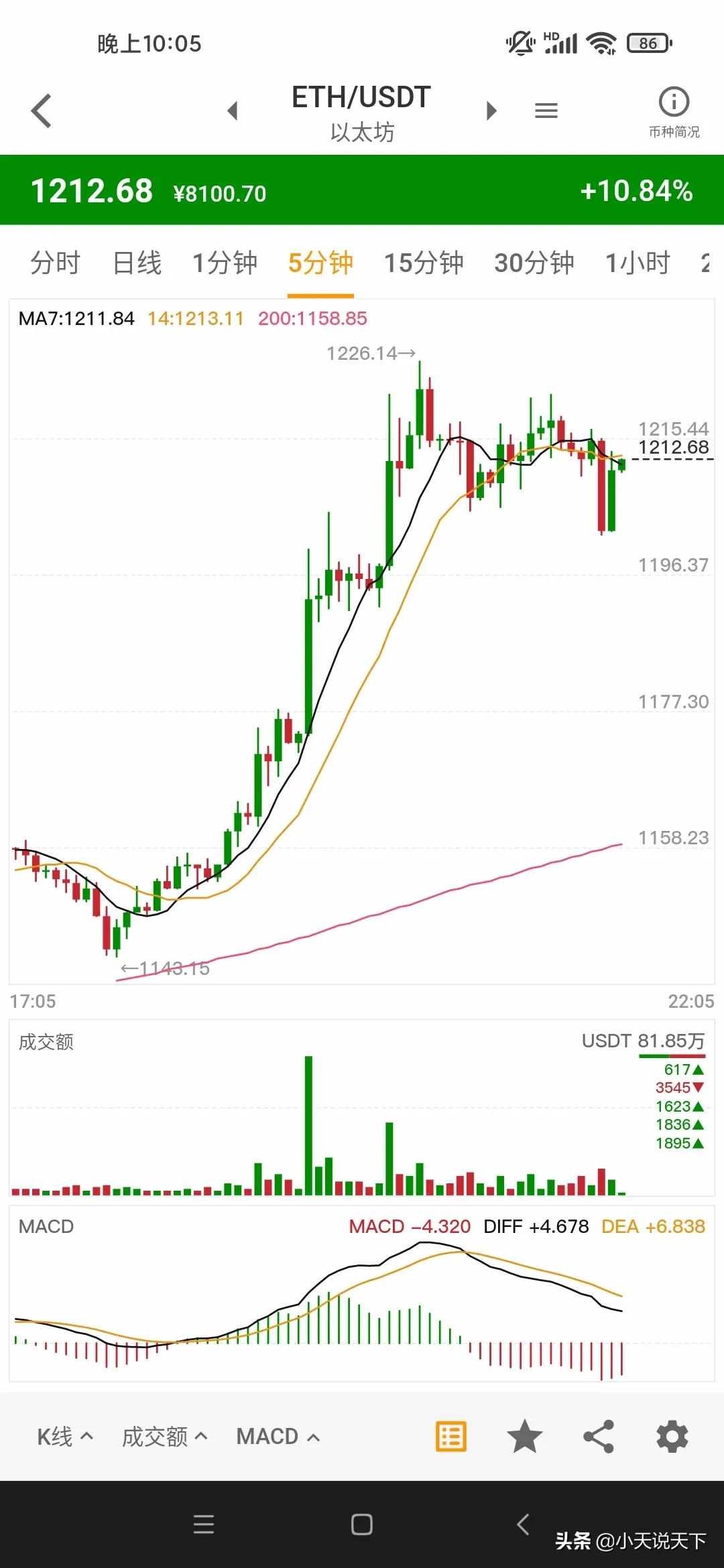The image size is (724, 1568).
Task: Switch to the next trading pair
Action: 491,111
